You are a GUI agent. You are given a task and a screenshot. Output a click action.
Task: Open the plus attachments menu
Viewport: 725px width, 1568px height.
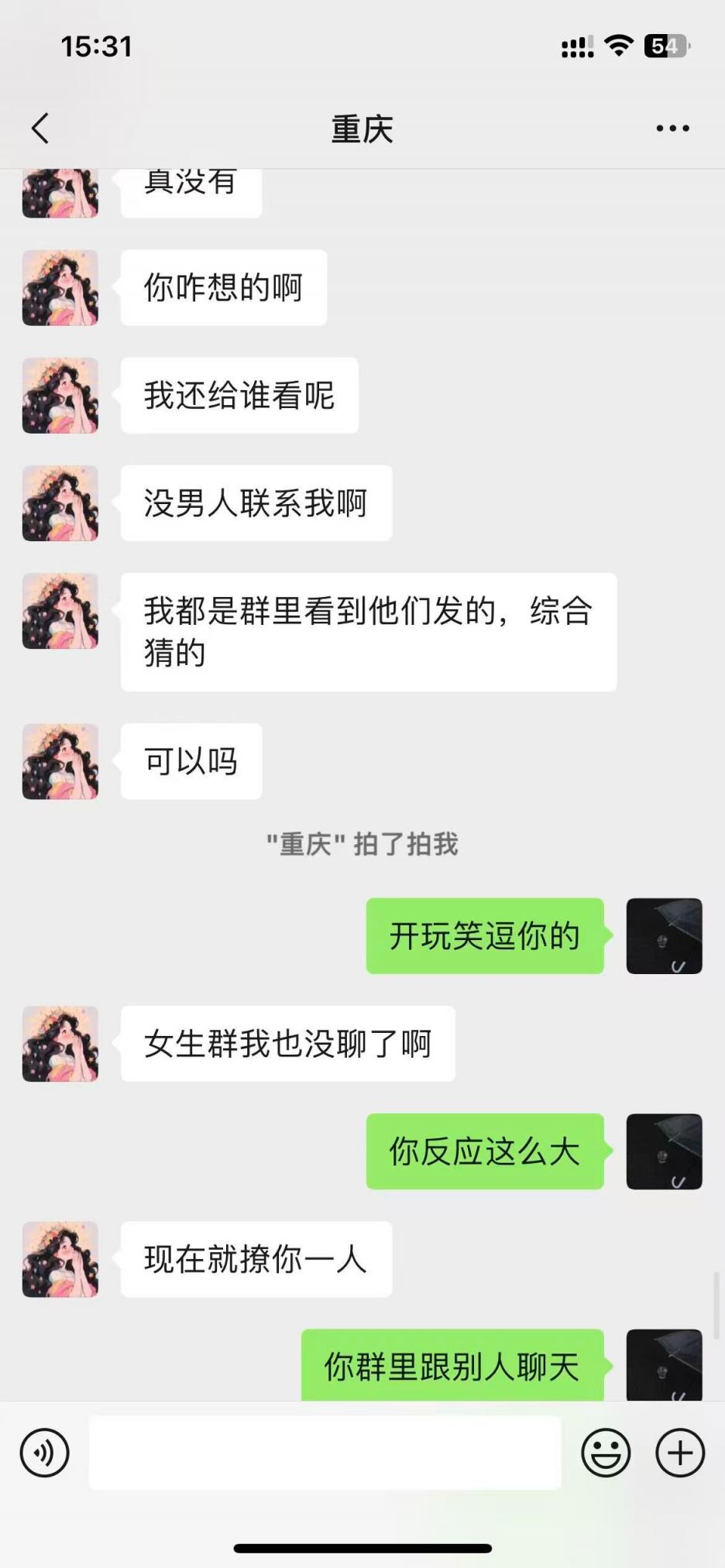tap(680, 1453)
